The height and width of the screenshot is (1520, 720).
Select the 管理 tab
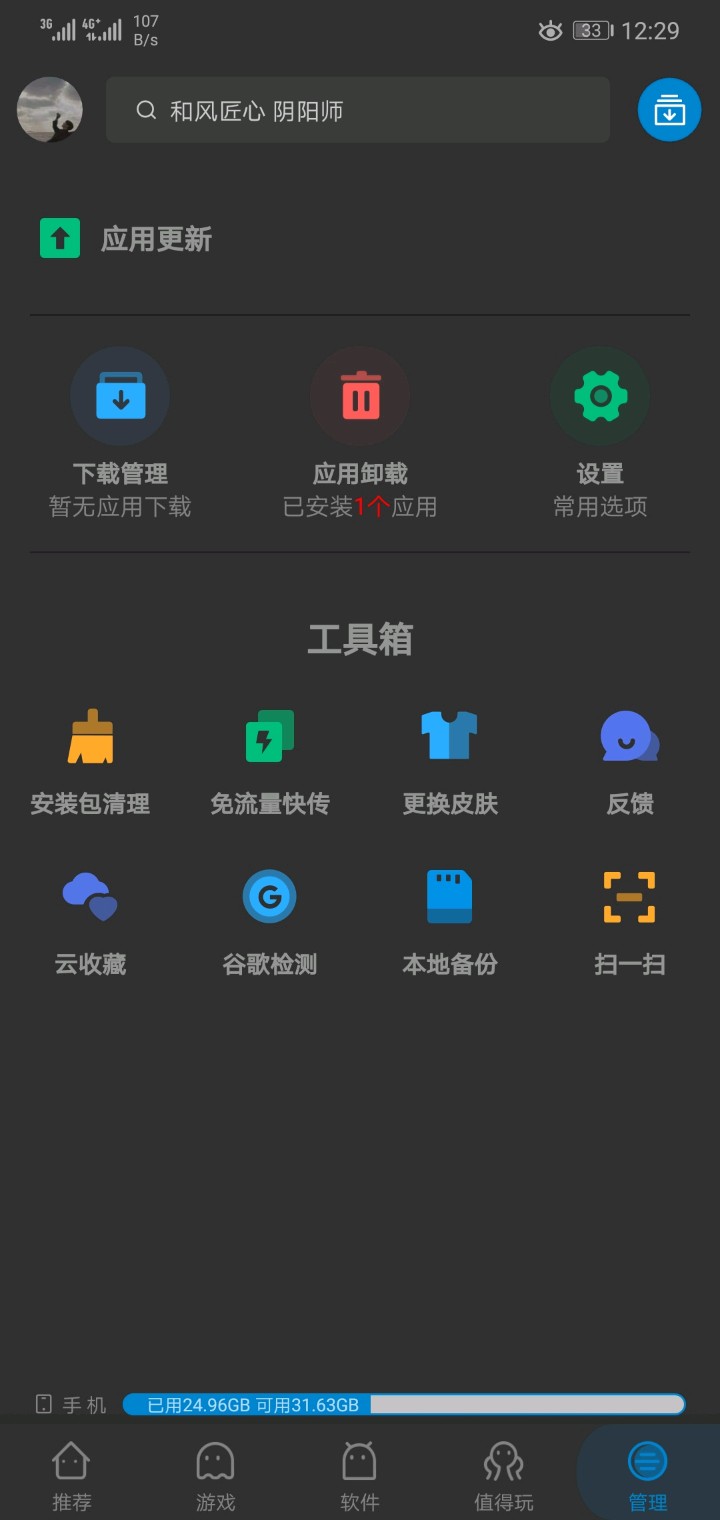[x=647, y=1474]
